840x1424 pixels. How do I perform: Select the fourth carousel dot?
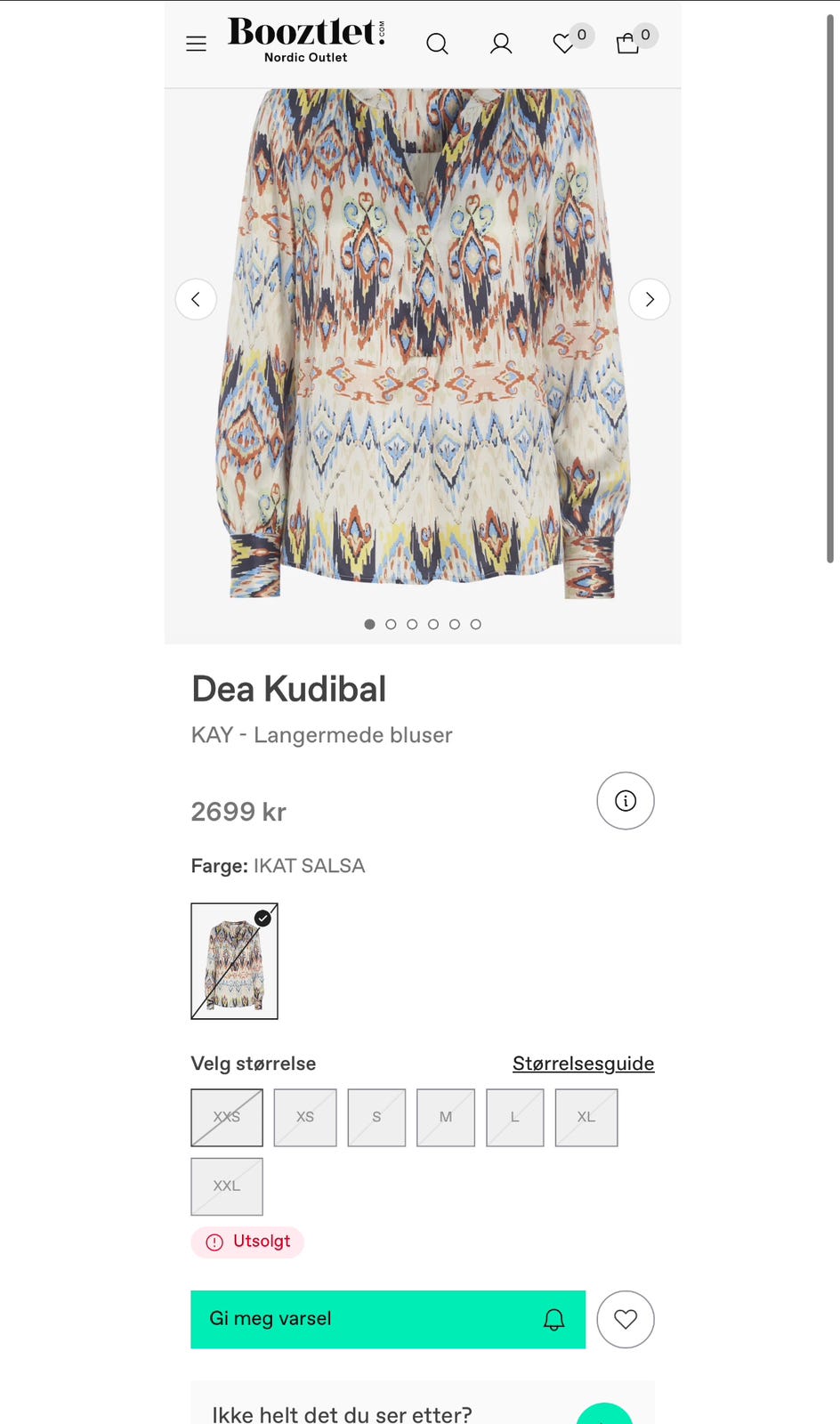point(433,624)
